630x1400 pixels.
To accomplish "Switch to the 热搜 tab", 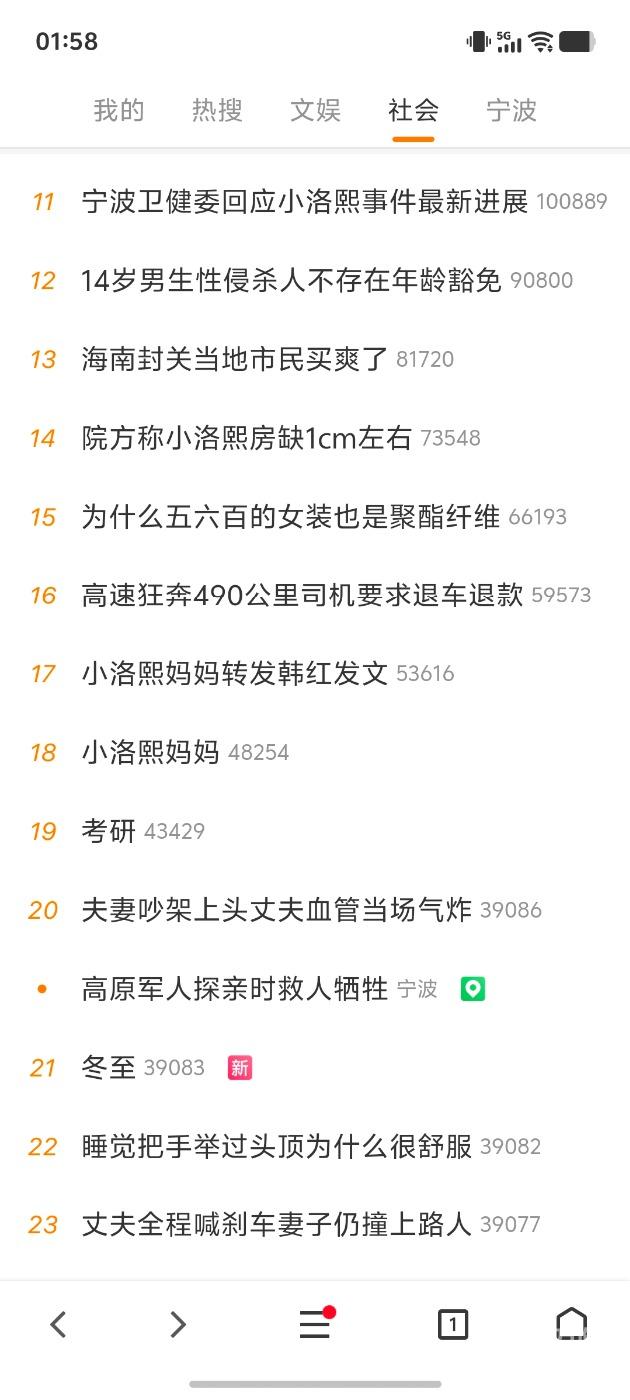I will (x=217, y=110).
